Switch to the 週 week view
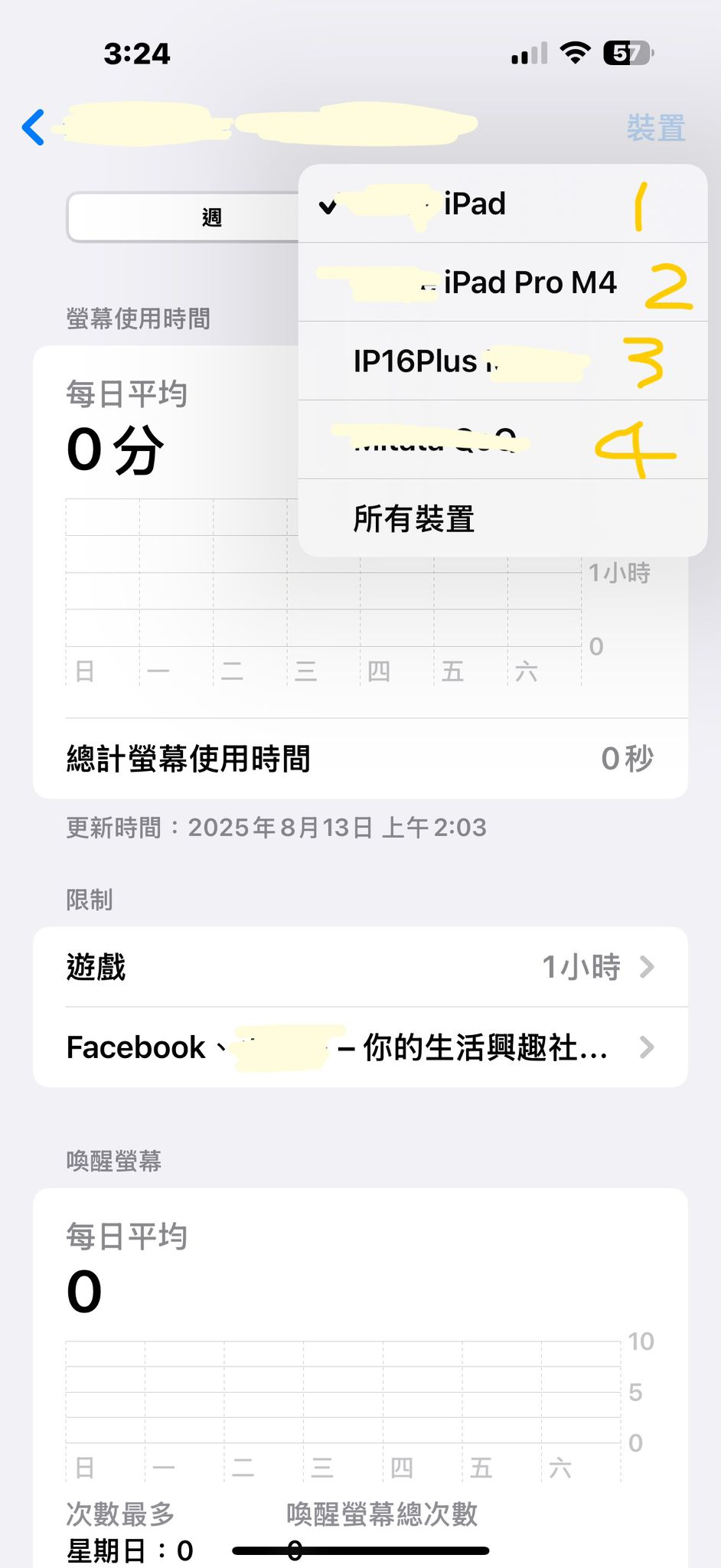 [211, 217]
